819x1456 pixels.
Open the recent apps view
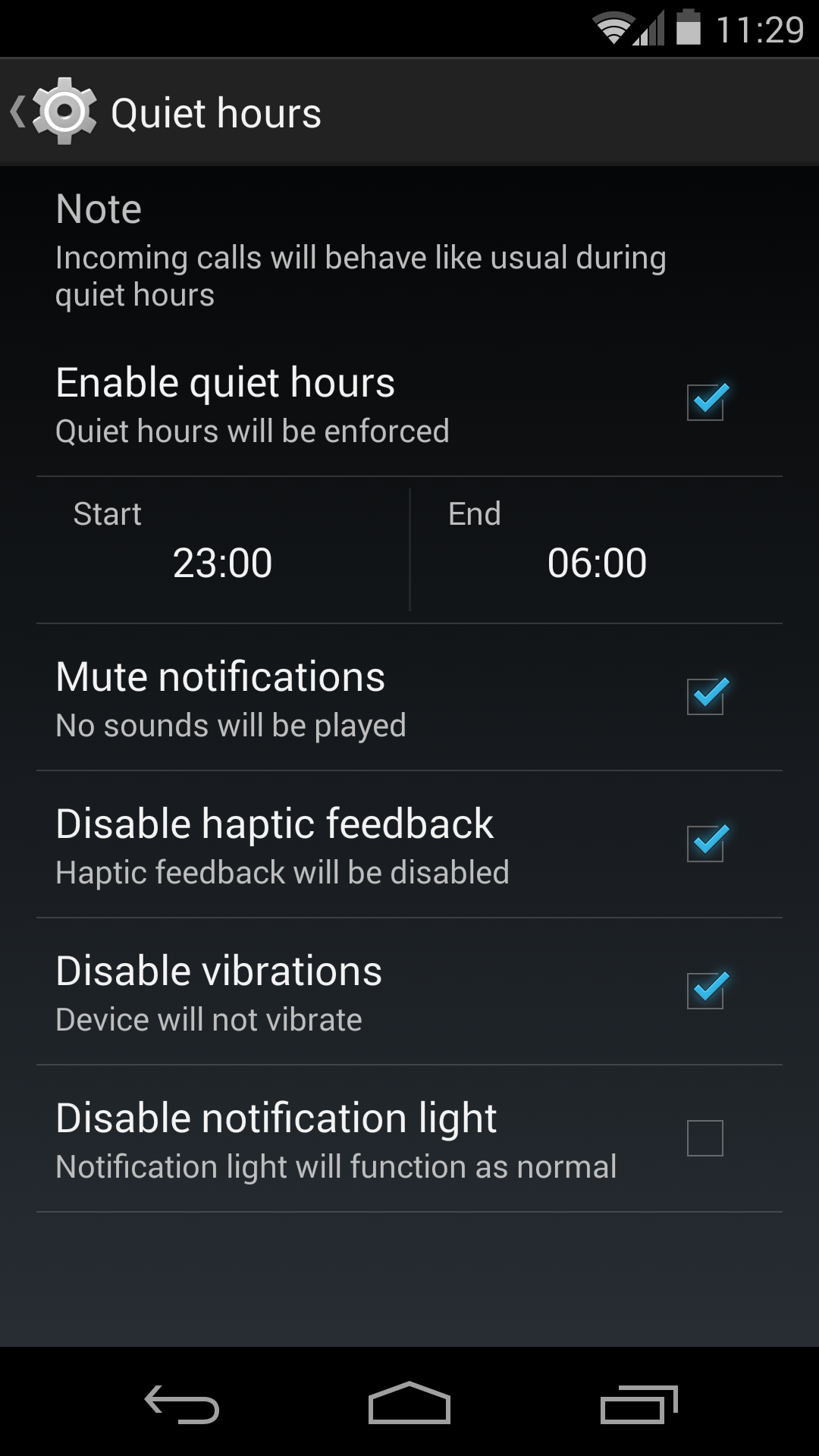point(639,1404)
